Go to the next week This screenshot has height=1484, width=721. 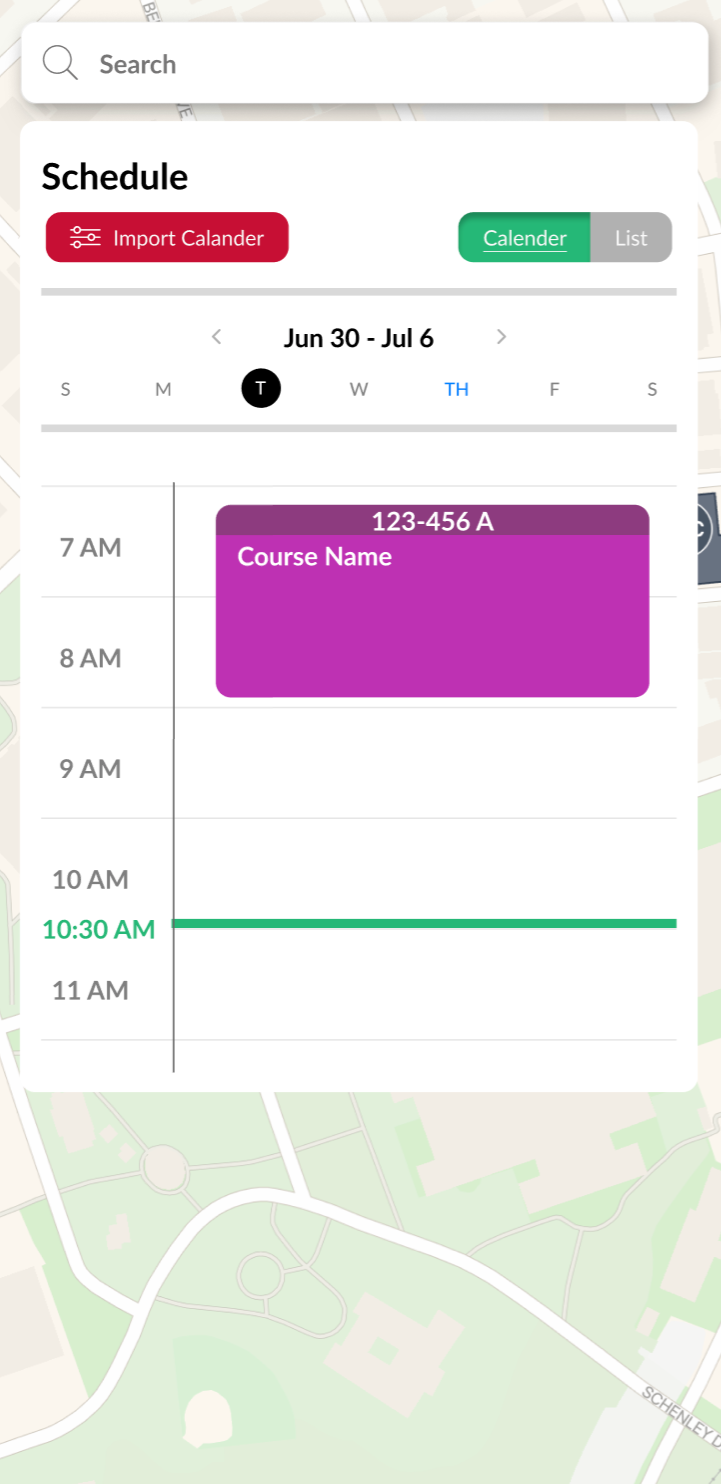coord(502,337)
